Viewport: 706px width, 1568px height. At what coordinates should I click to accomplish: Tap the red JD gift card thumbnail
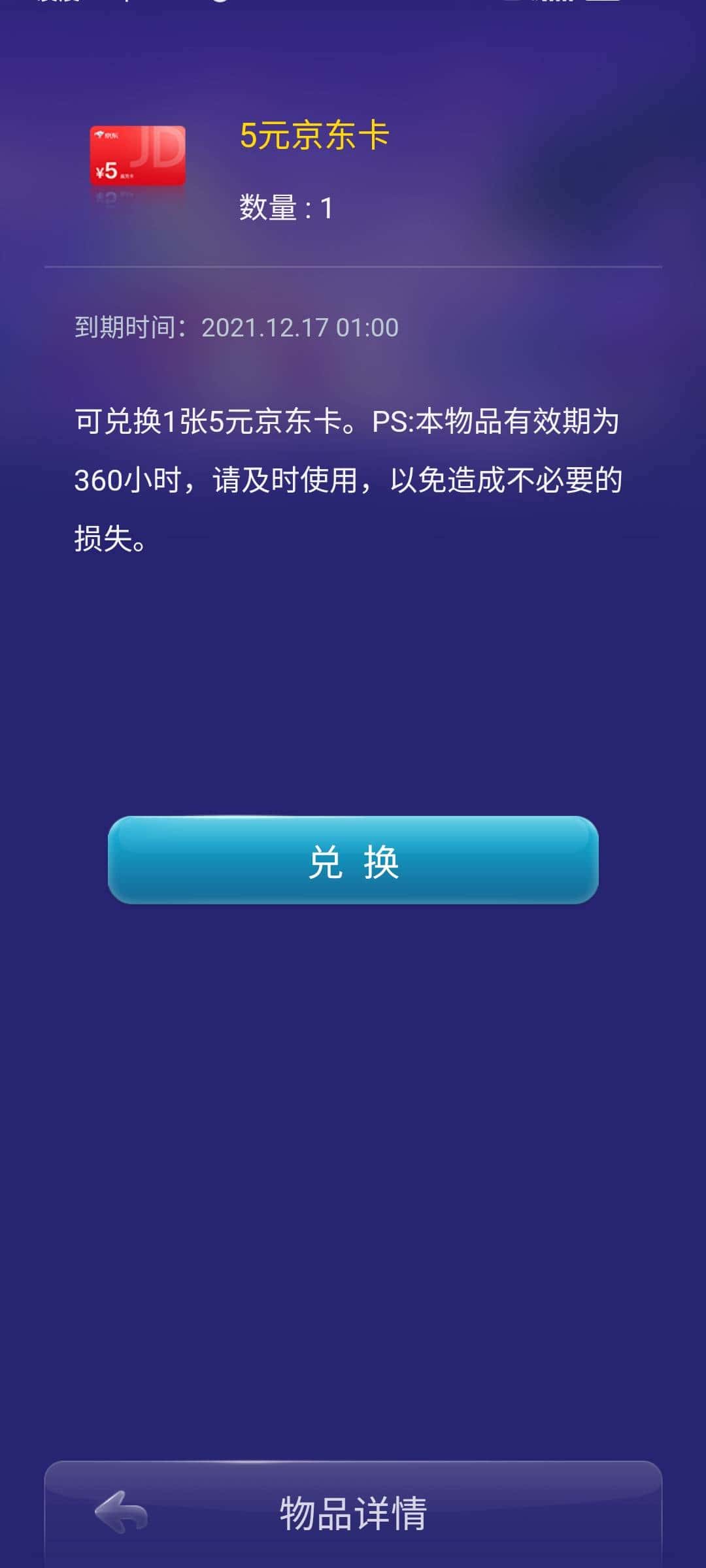click(x=137, y=155)
